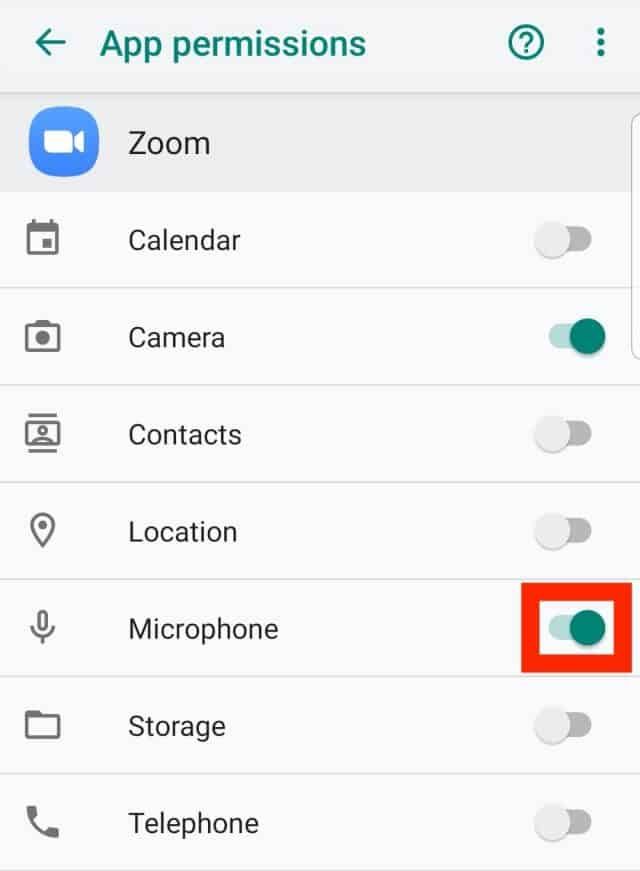Toggle the Telephone permission on
Screen dimensions: 640x871
[x=564, y=823]
